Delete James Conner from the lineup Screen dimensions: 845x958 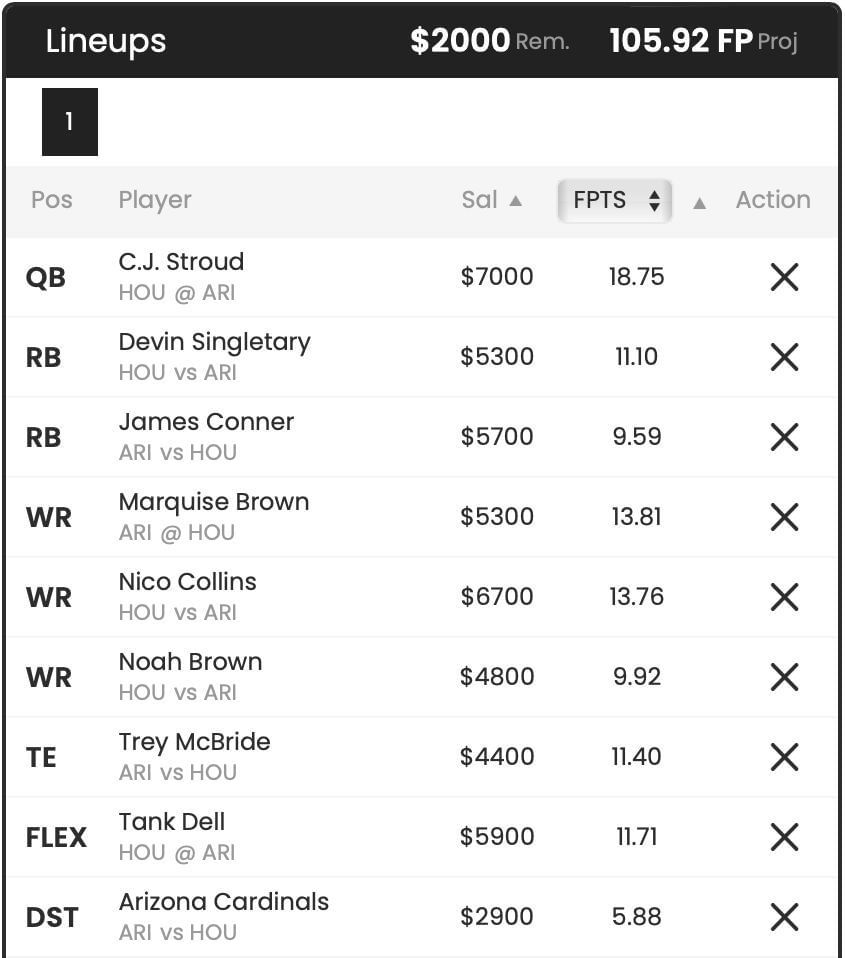(x=784, y=437)
